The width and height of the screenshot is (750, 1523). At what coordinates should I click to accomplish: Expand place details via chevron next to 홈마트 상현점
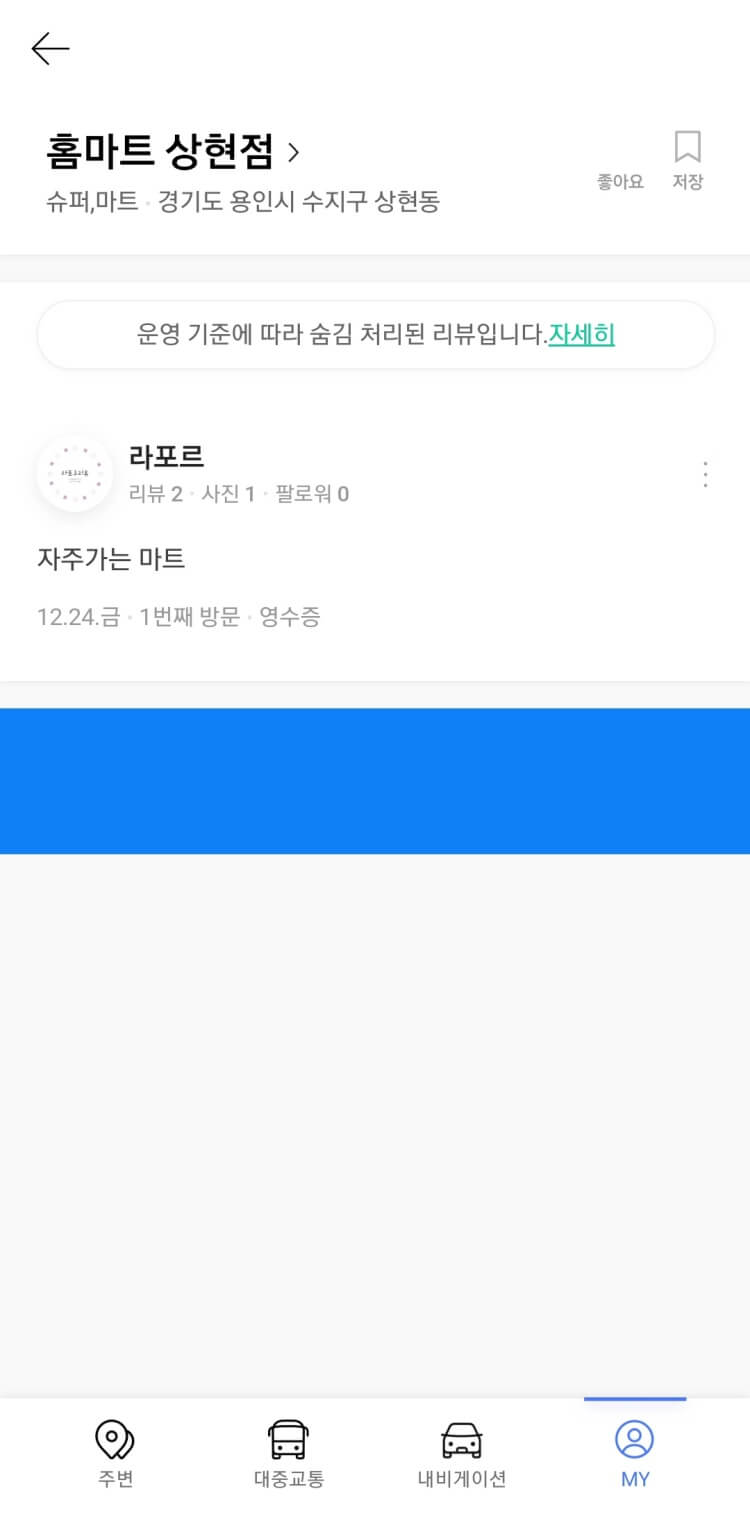pos(293,152)
